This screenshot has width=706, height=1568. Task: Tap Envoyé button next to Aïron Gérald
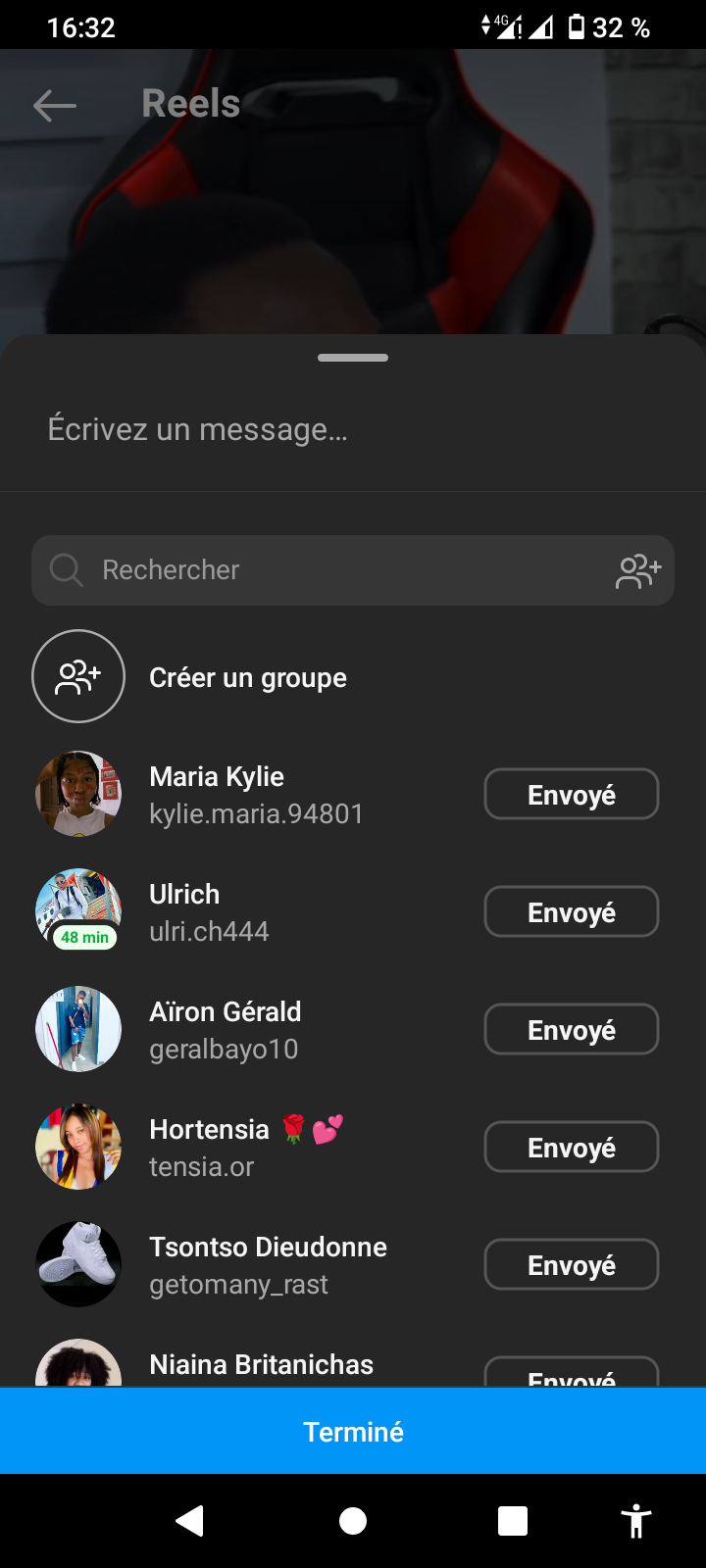[x=572, y=1030]
